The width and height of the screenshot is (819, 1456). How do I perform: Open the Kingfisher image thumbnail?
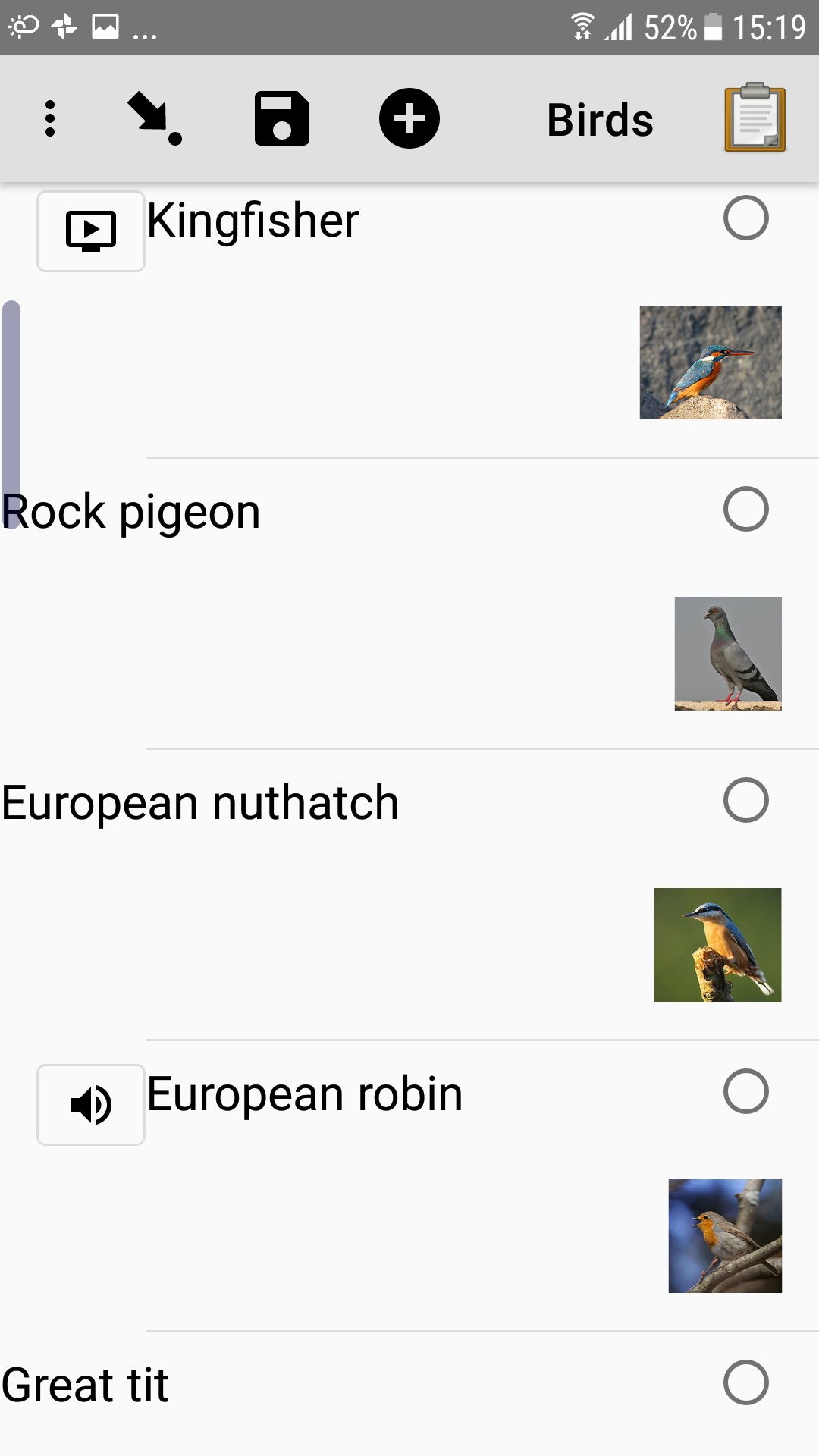[x=710, y=362]
